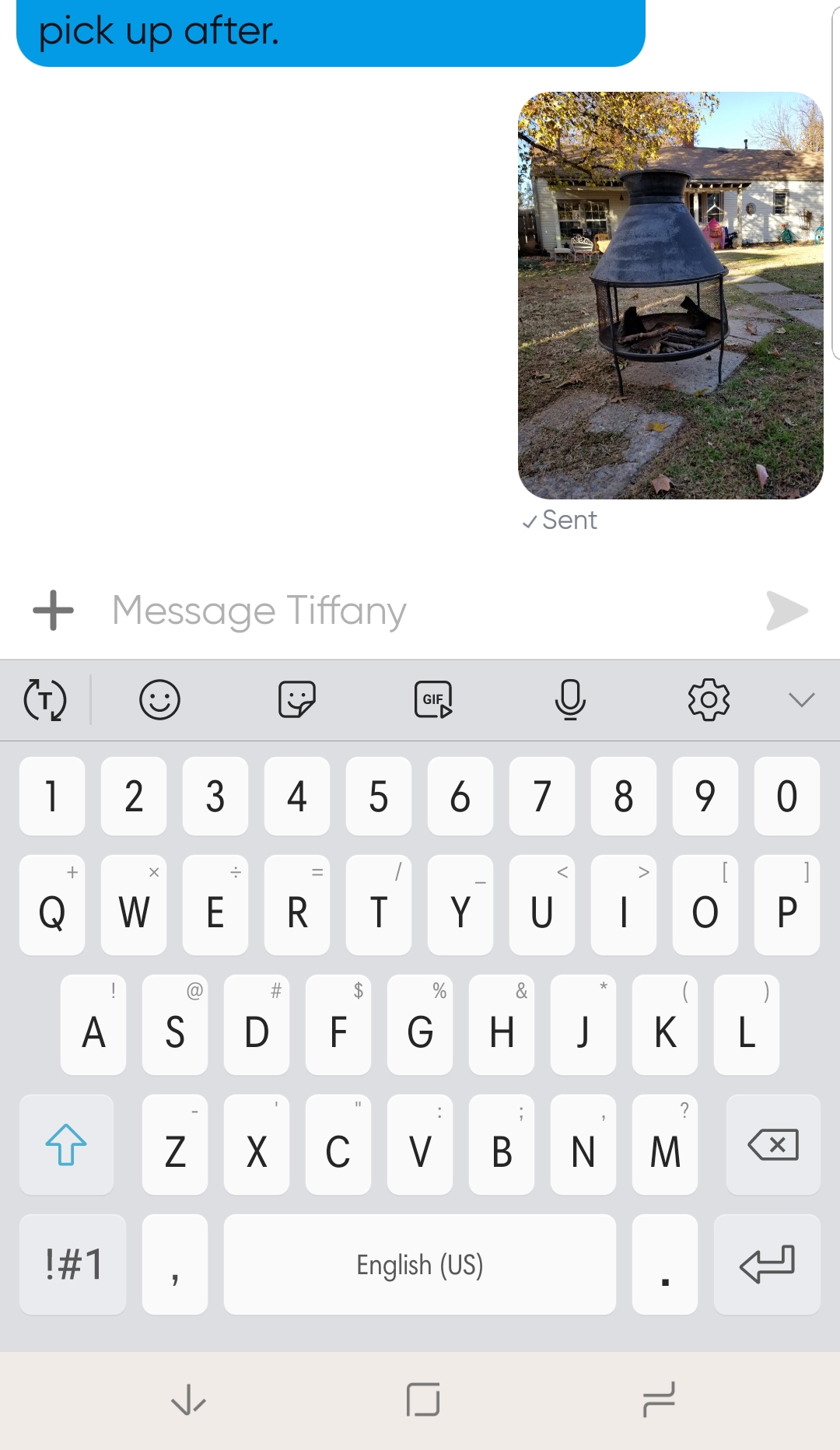This screenshot has height=1450, width=840.
Task: Open keyboard settings gear
Action: (709, 699)
